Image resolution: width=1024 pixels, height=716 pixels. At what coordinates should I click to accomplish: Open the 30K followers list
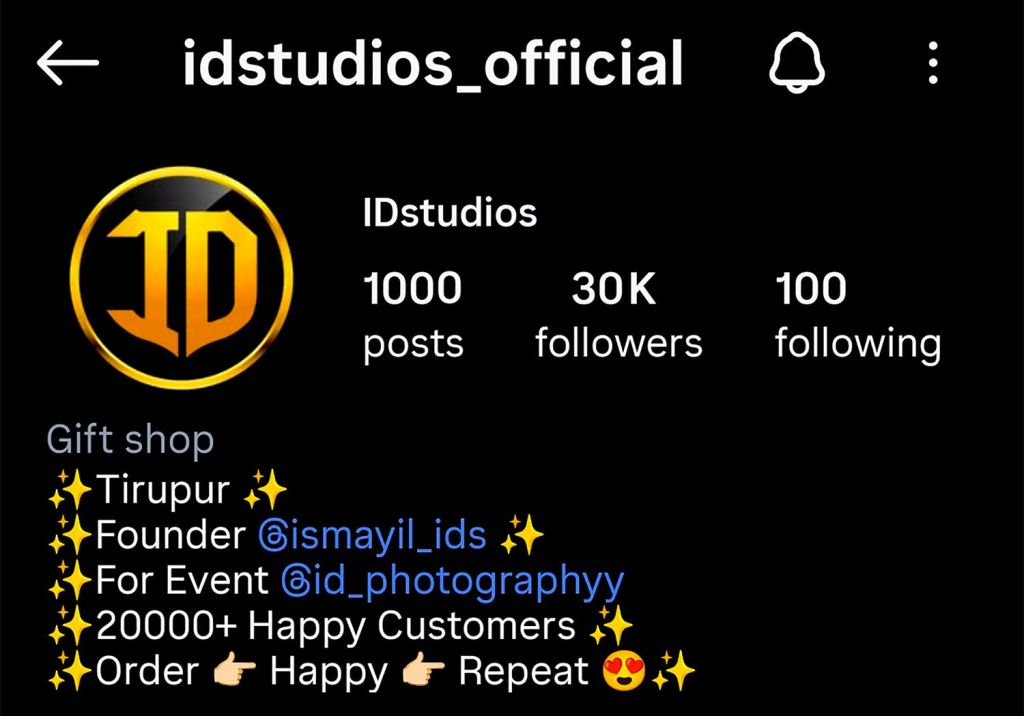click(x=618, y=316)
